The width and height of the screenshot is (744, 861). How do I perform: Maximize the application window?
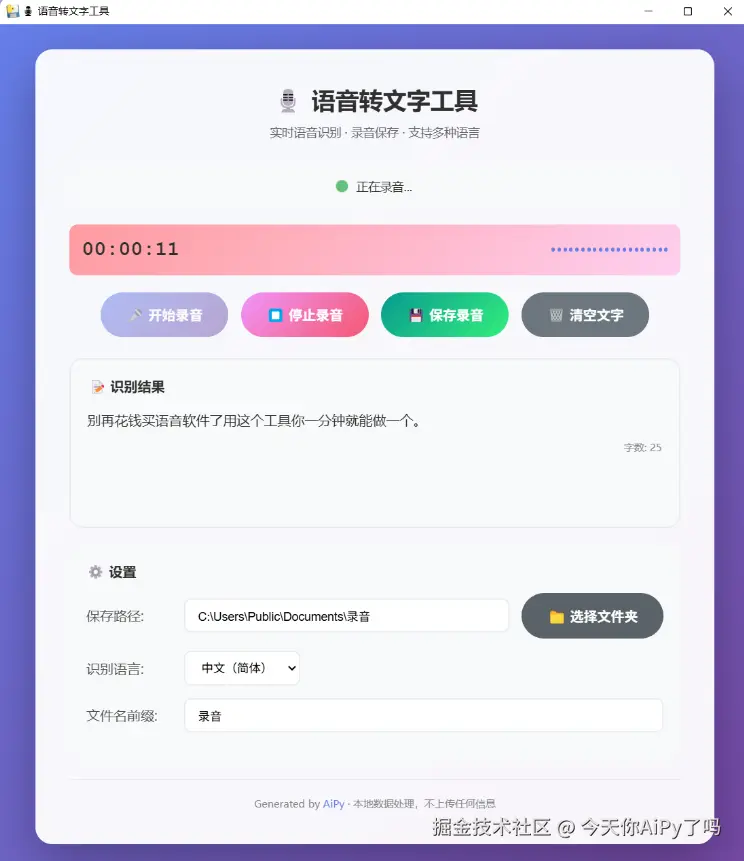(687, 11)
